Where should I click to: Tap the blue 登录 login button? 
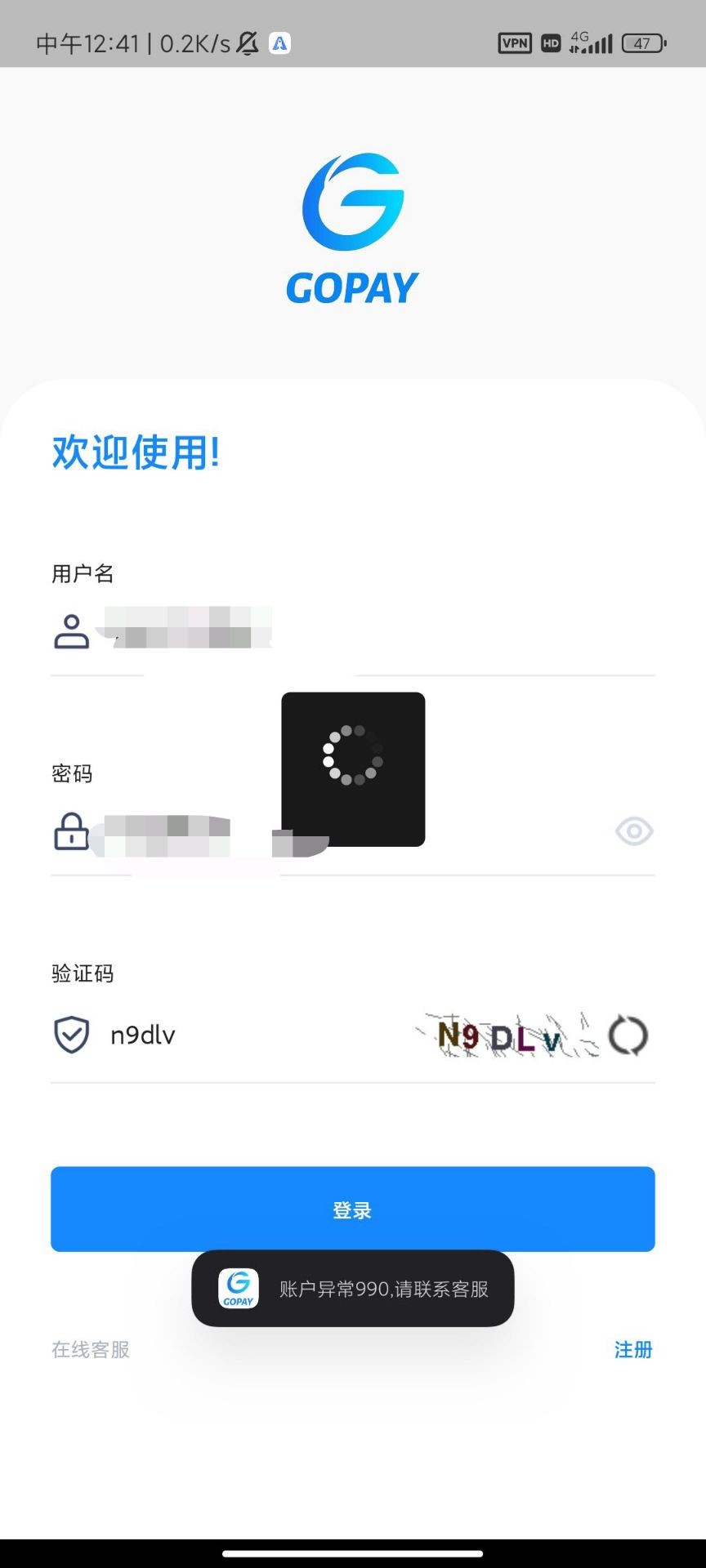click(352, 1209)
